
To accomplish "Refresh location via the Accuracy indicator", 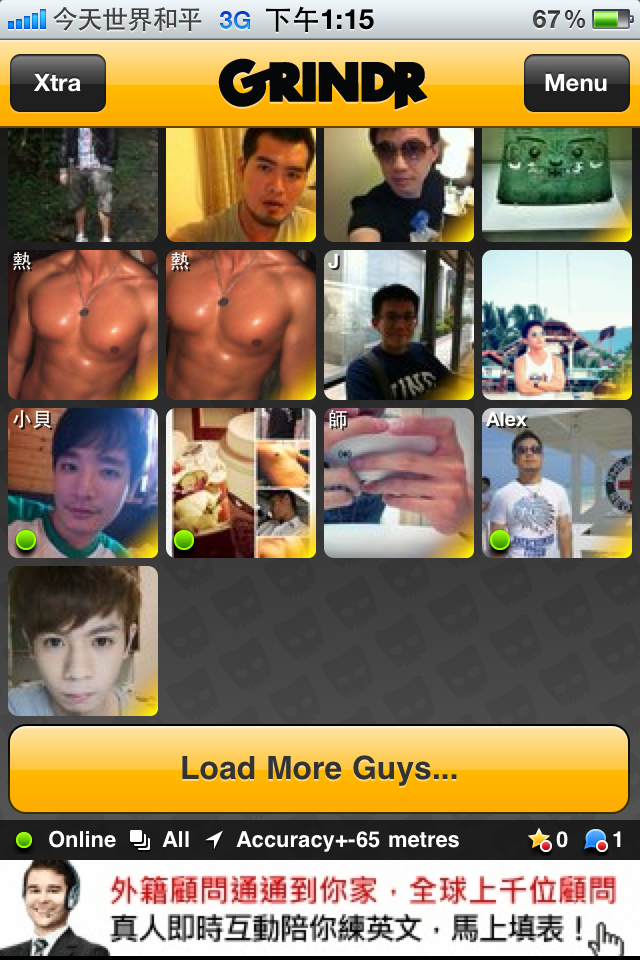I will pos(334,840).
